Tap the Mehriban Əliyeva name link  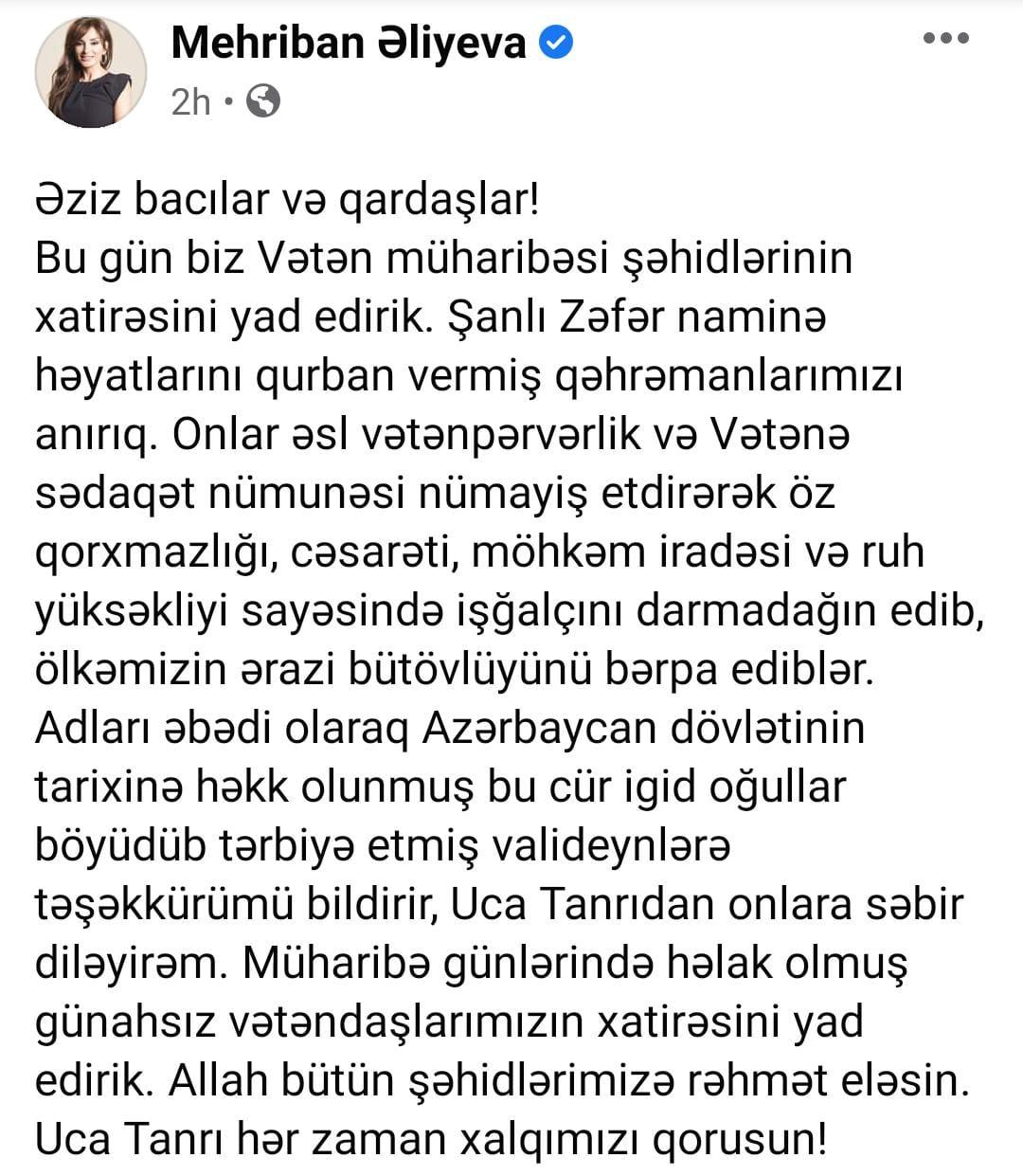click(349, 43)
